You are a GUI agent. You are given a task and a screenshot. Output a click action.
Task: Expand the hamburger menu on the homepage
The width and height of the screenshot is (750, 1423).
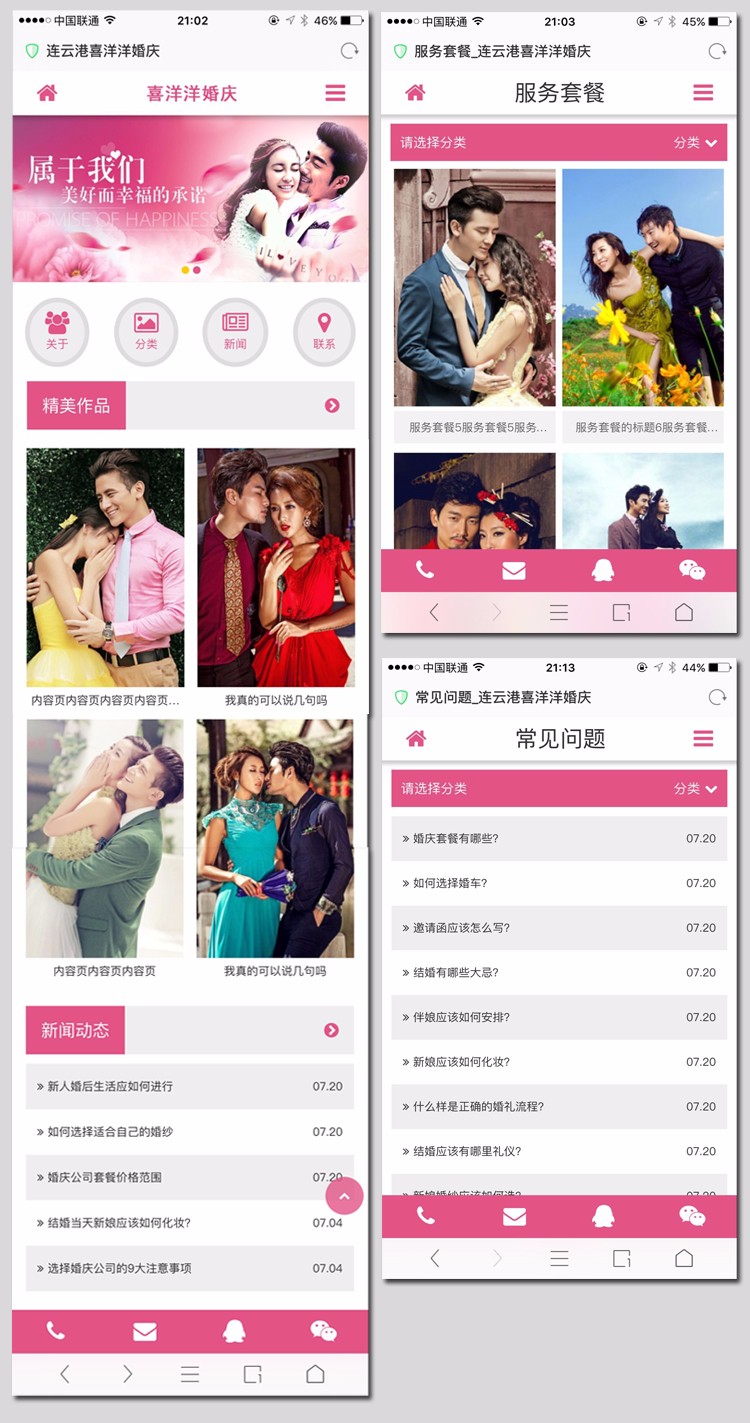(335, 92)
